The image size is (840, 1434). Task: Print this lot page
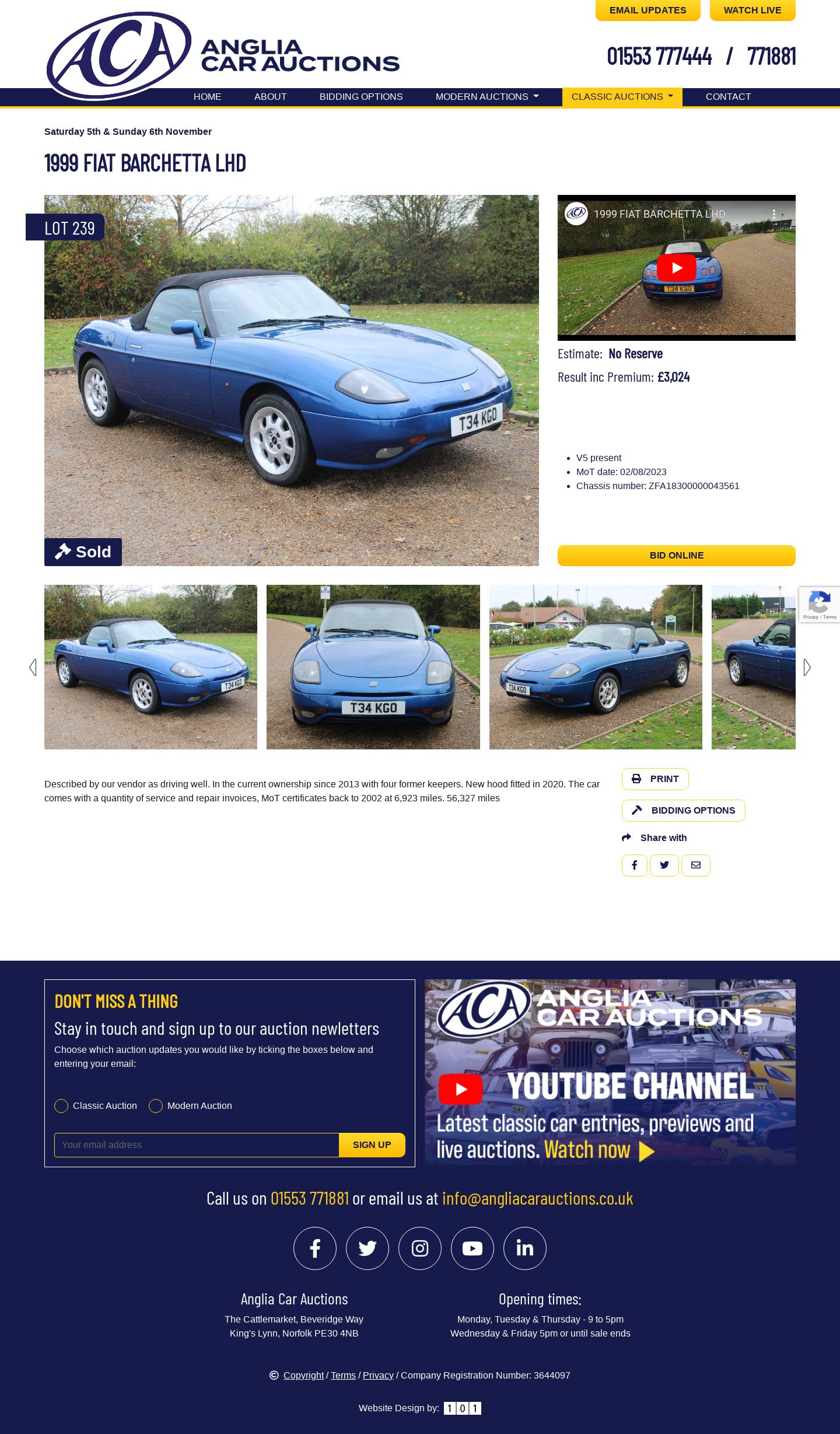(654, 779)
